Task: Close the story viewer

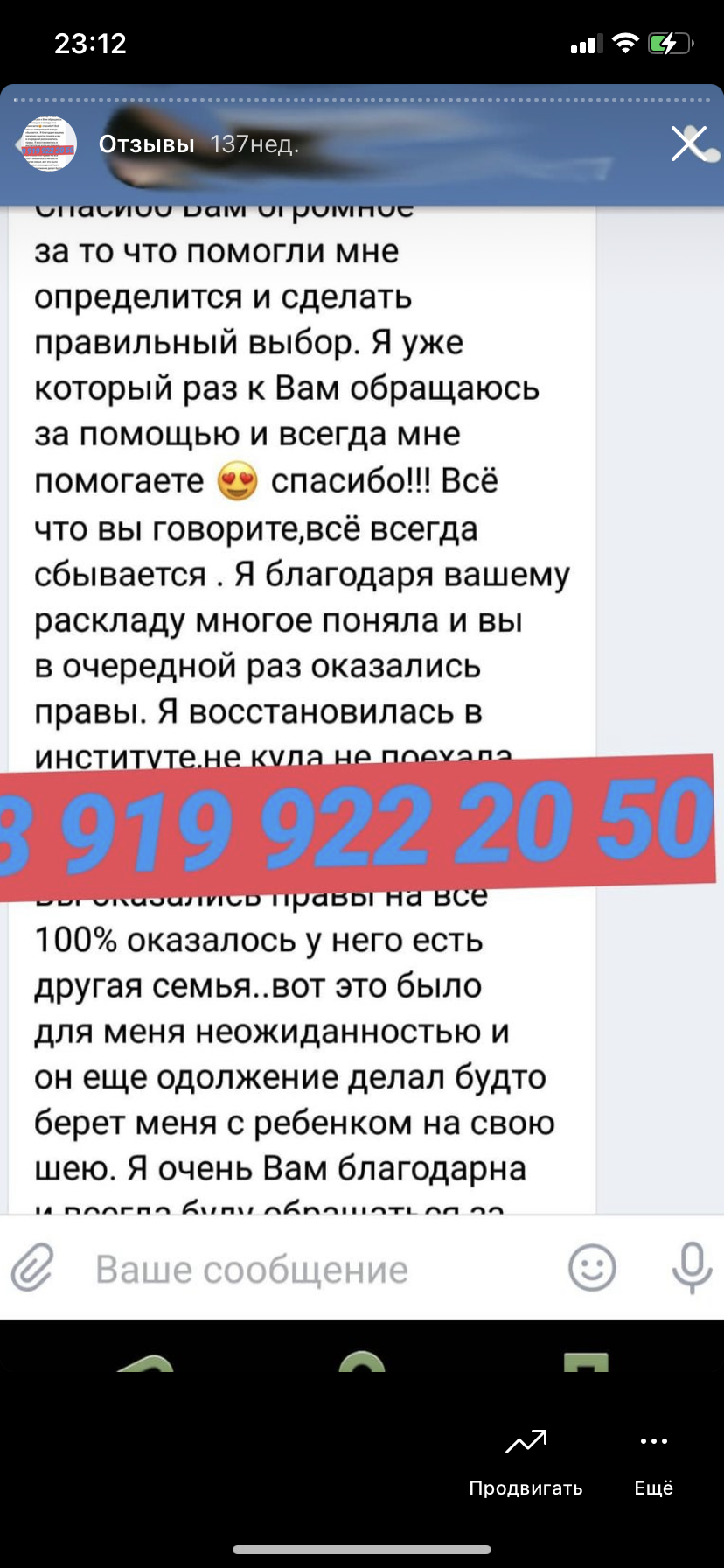Action: [689, 143]
